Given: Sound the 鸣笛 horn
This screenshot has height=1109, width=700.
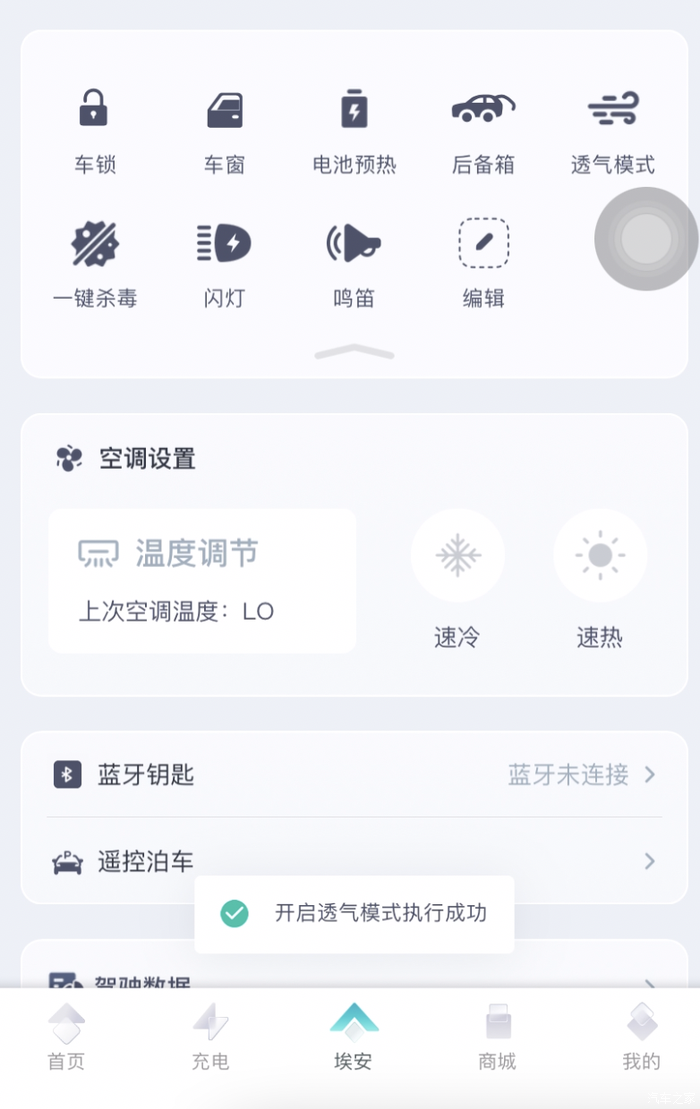Looking at the screenshot, I should coord(354,262).
